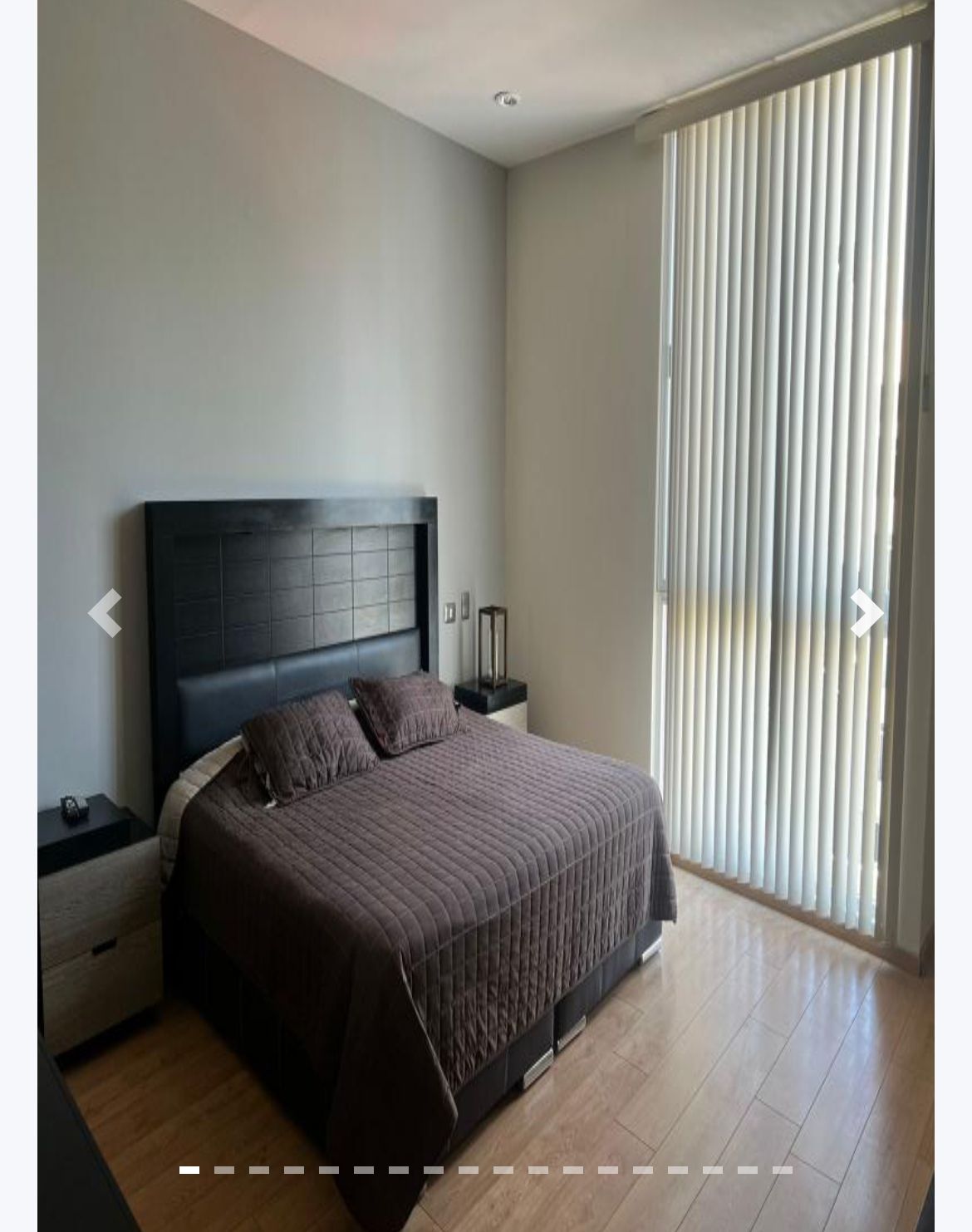Go to the previous photo
Viewport: 972px width, 1232px height.
[105, 613]
